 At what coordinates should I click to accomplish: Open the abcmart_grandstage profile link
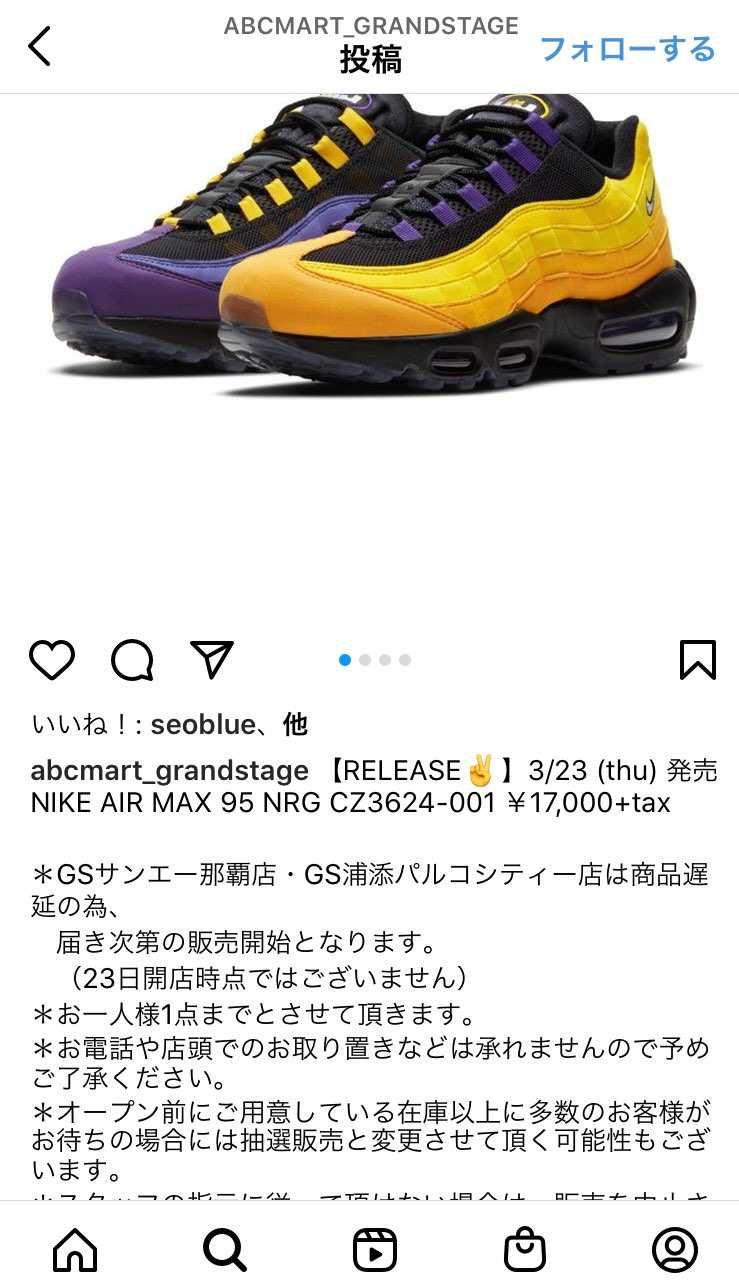[x=168, y=770]
